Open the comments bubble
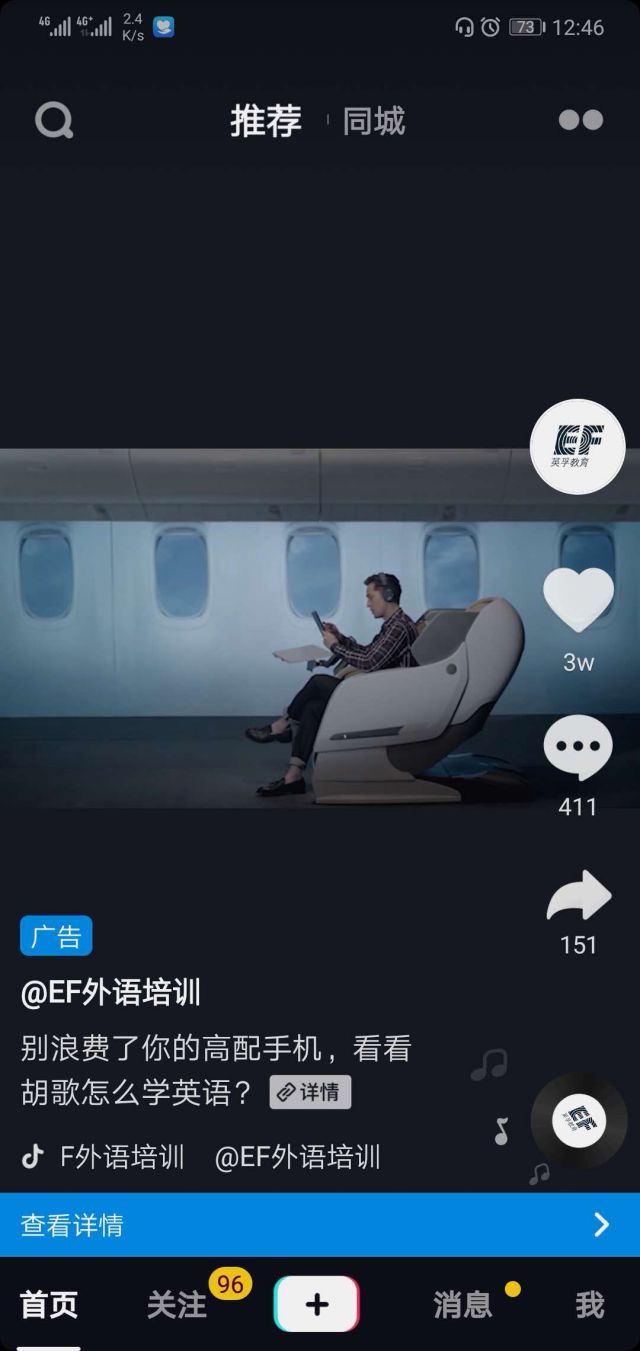The height and width of the screenshot is (1351, 640). [578, 749]
